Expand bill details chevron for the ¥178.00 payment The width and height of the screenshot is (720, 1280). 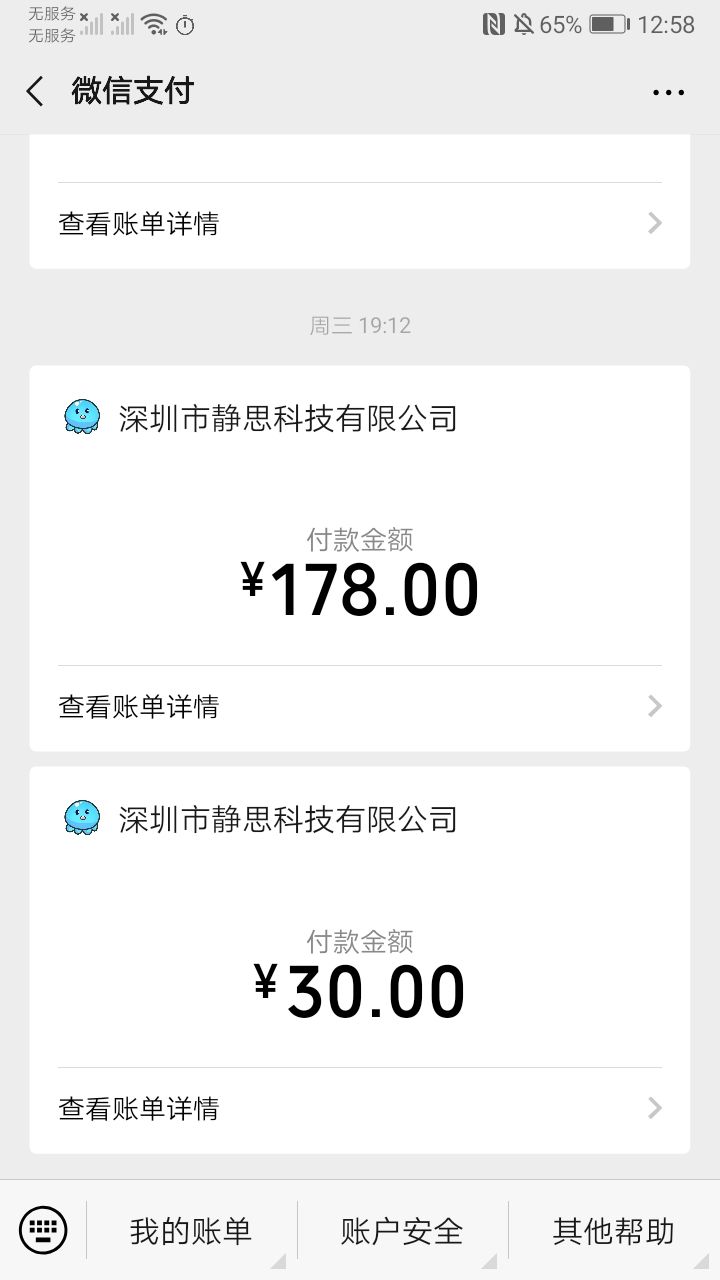click(x=654, y=706)
